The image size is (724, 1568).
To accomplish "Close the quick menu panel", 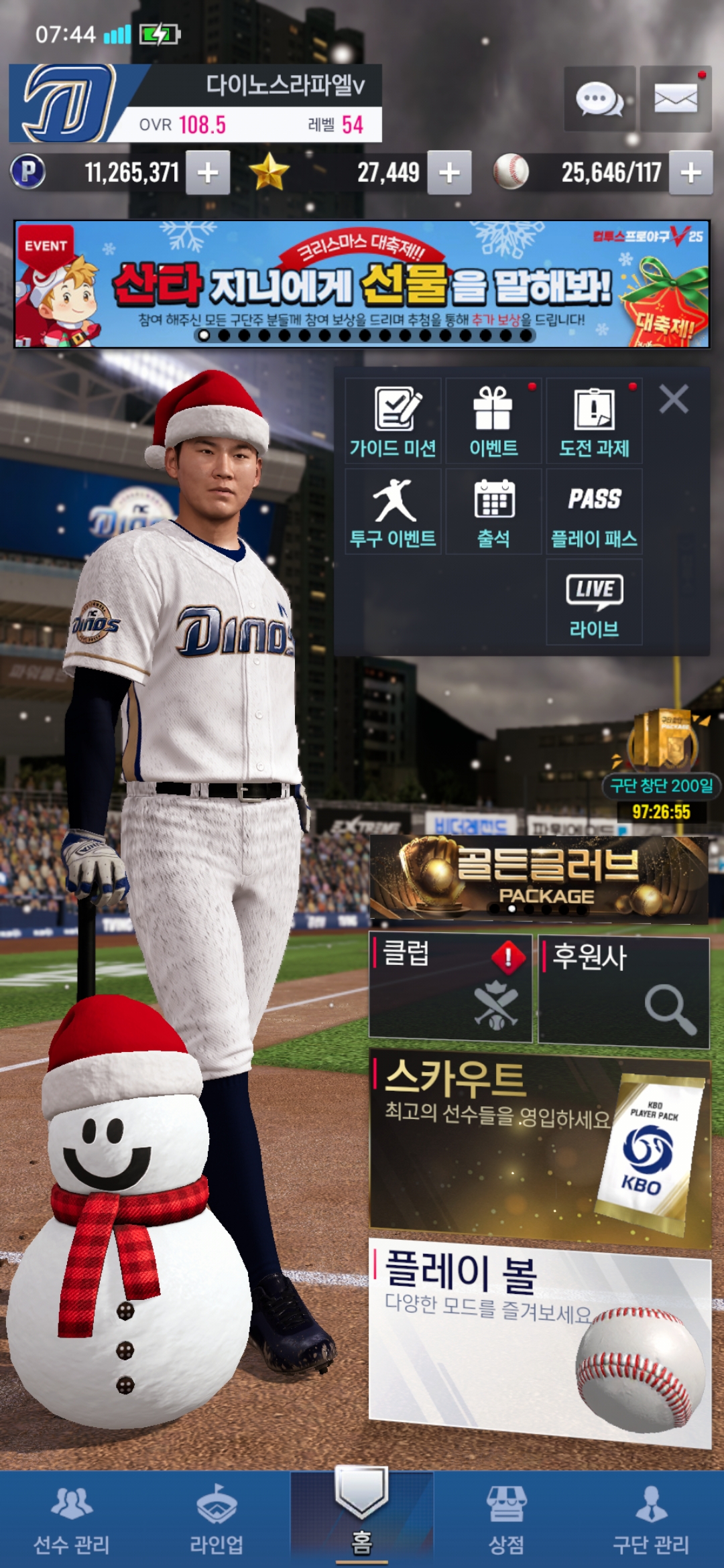I will pyautogui.click(x=673, y=399).
